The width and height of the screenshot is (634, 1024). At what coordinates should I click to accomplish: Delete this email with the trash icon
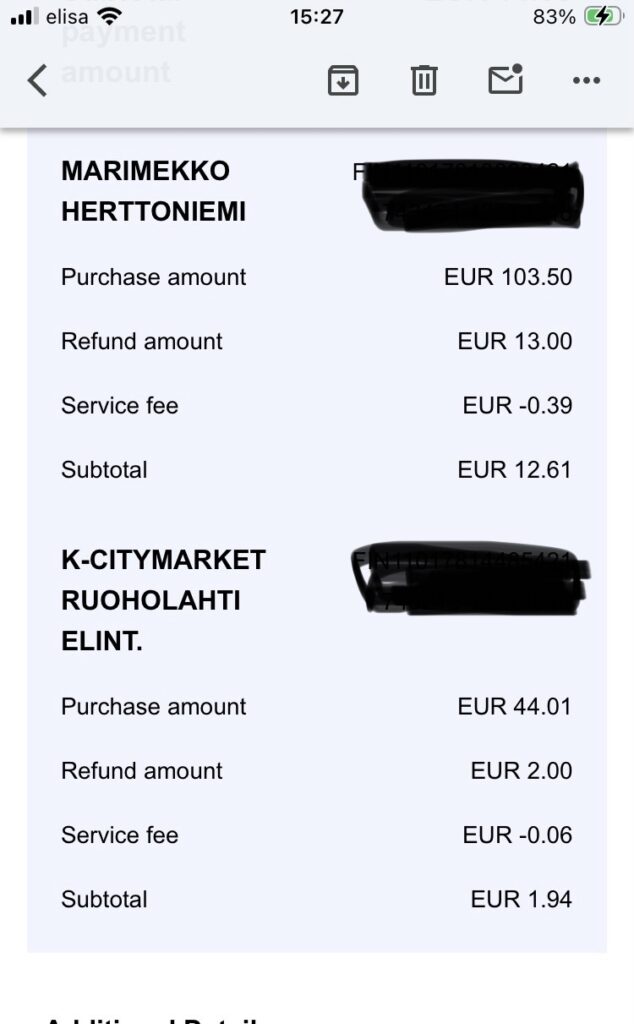click(424, 80)
